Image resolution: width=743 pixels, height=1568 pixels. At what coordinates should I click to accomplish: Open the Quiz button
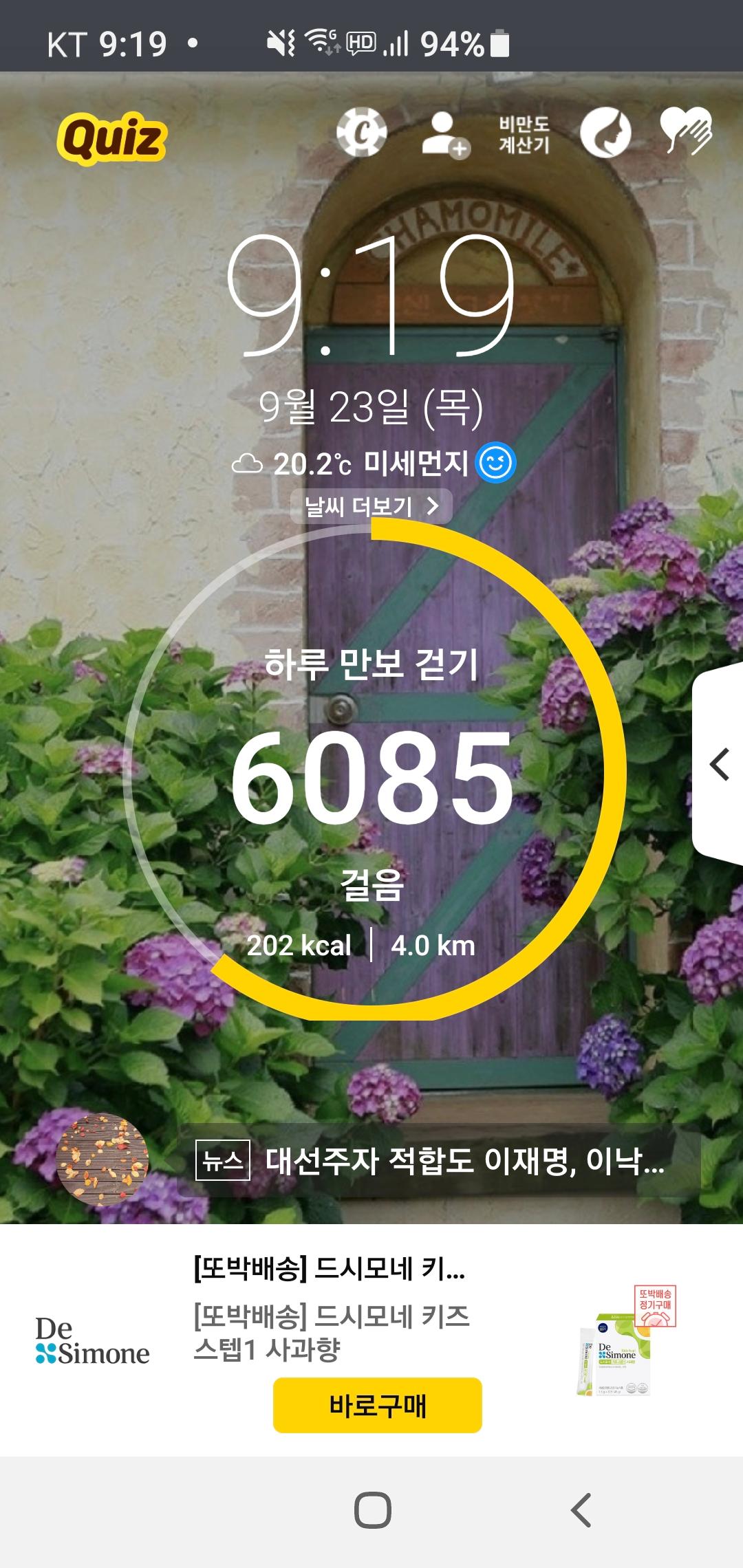coord(112,138)
